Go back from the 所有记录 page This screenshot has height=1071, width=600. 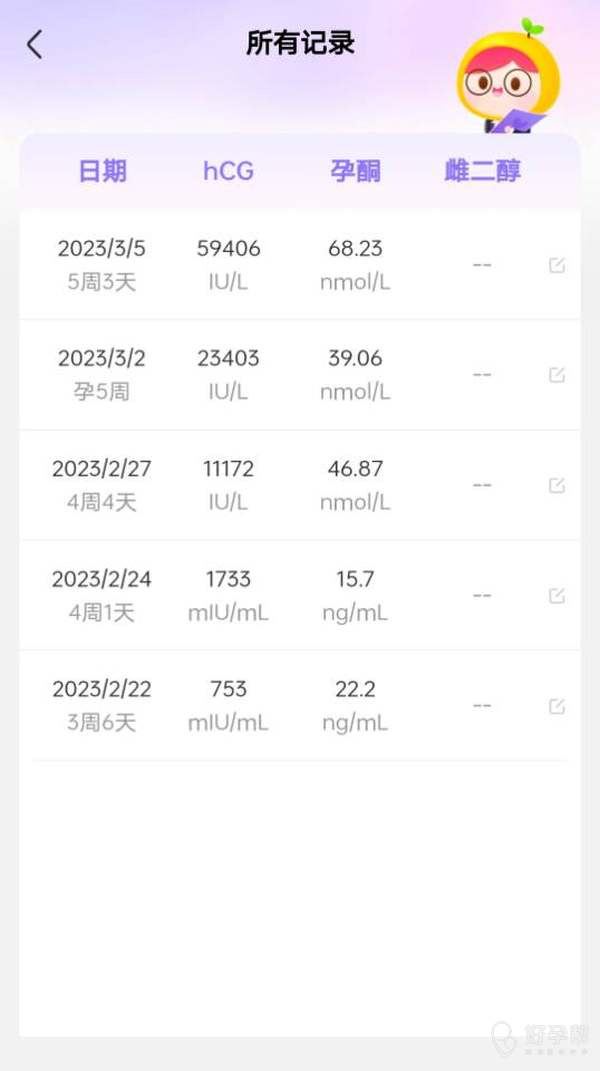(35, 45)
